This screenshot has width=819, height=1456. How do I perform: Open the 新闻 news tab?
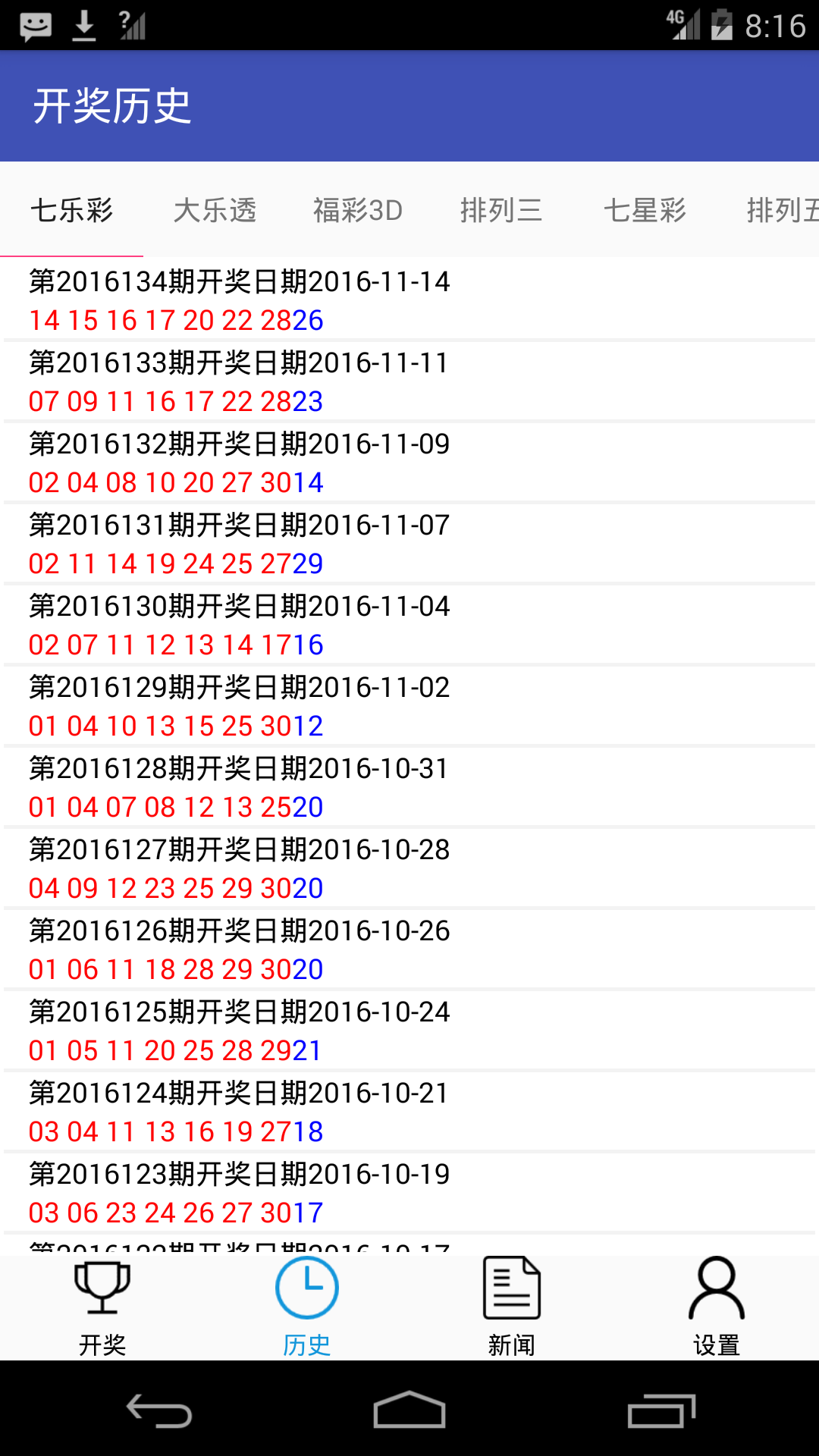click(512, 1307)
